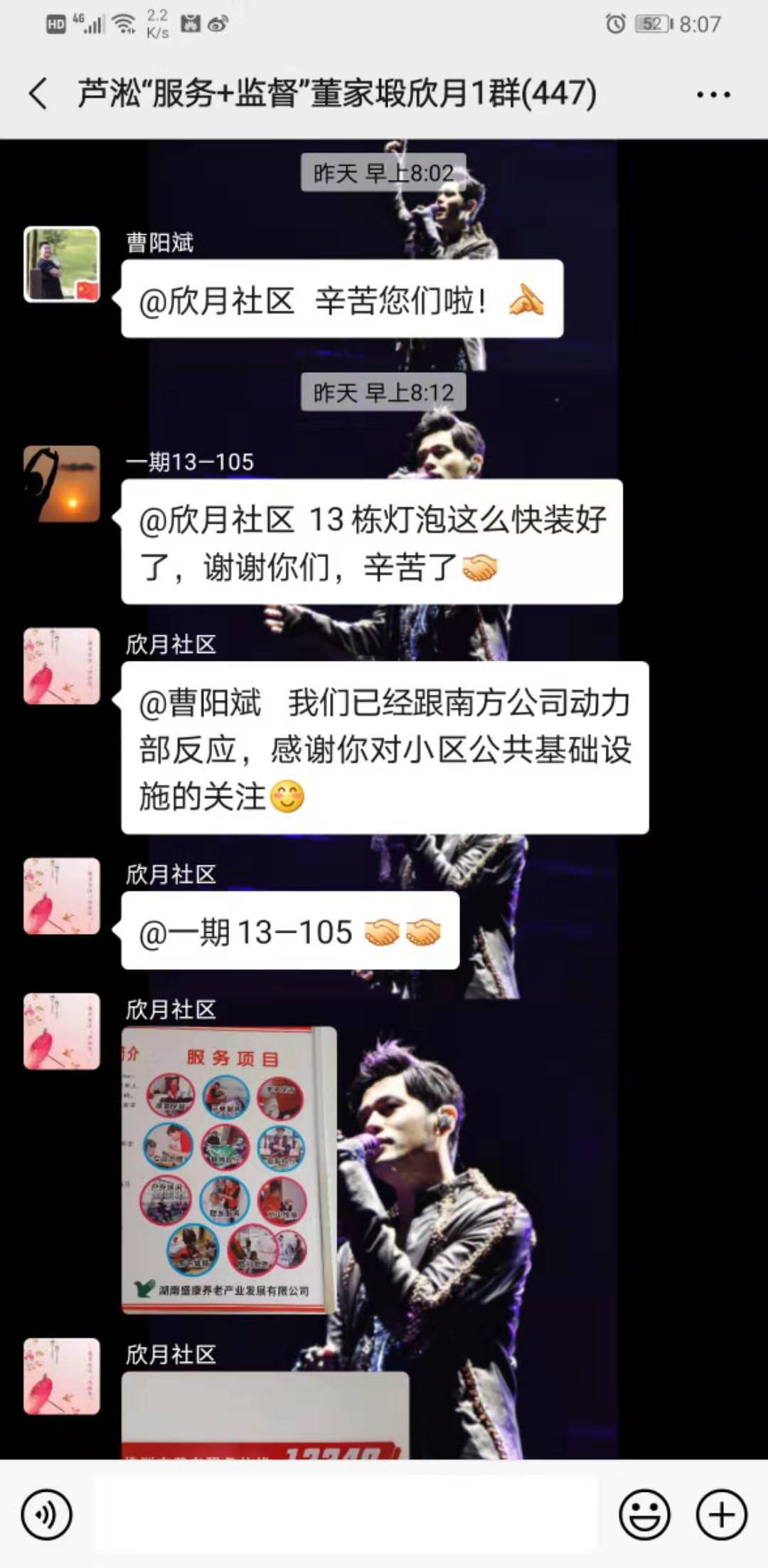The width and height of the screenshot is (768, 1568).
Task: Open 欣月社区 avatar beside the 服务项目 image
Action: coord(62,1031)
